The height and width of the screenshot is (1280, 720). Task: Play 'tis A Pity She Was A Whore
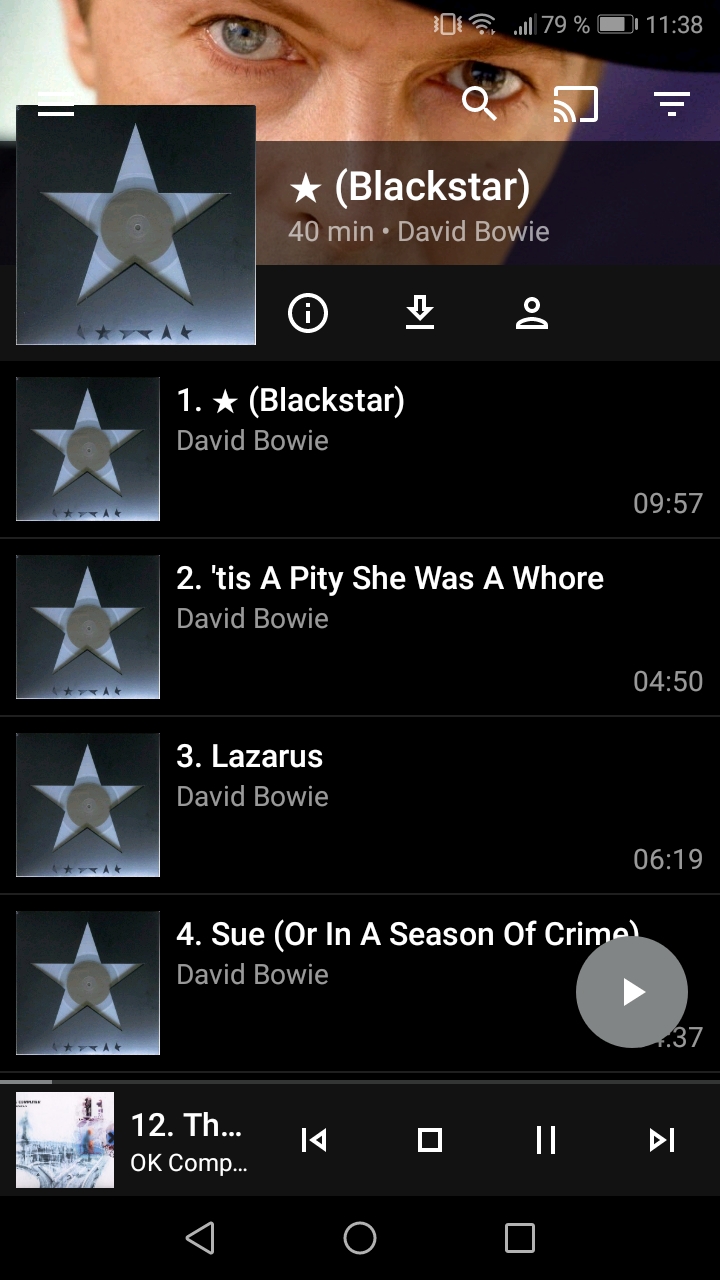(x=360, y=627)
